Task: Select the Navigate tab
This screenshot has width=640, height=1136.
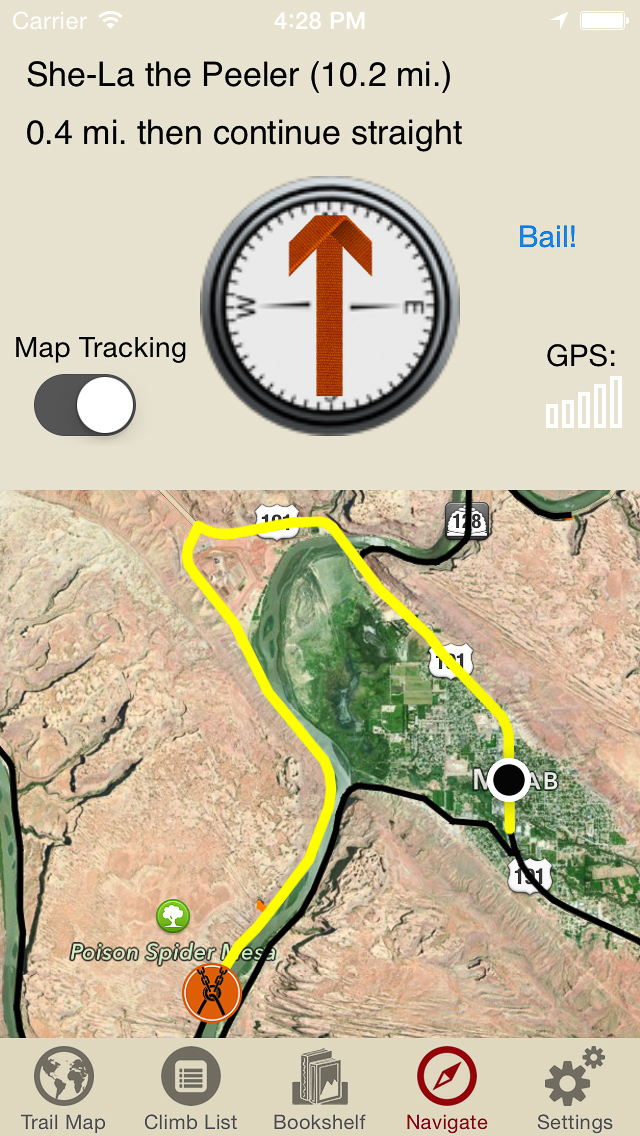Action: point(447,1088)
